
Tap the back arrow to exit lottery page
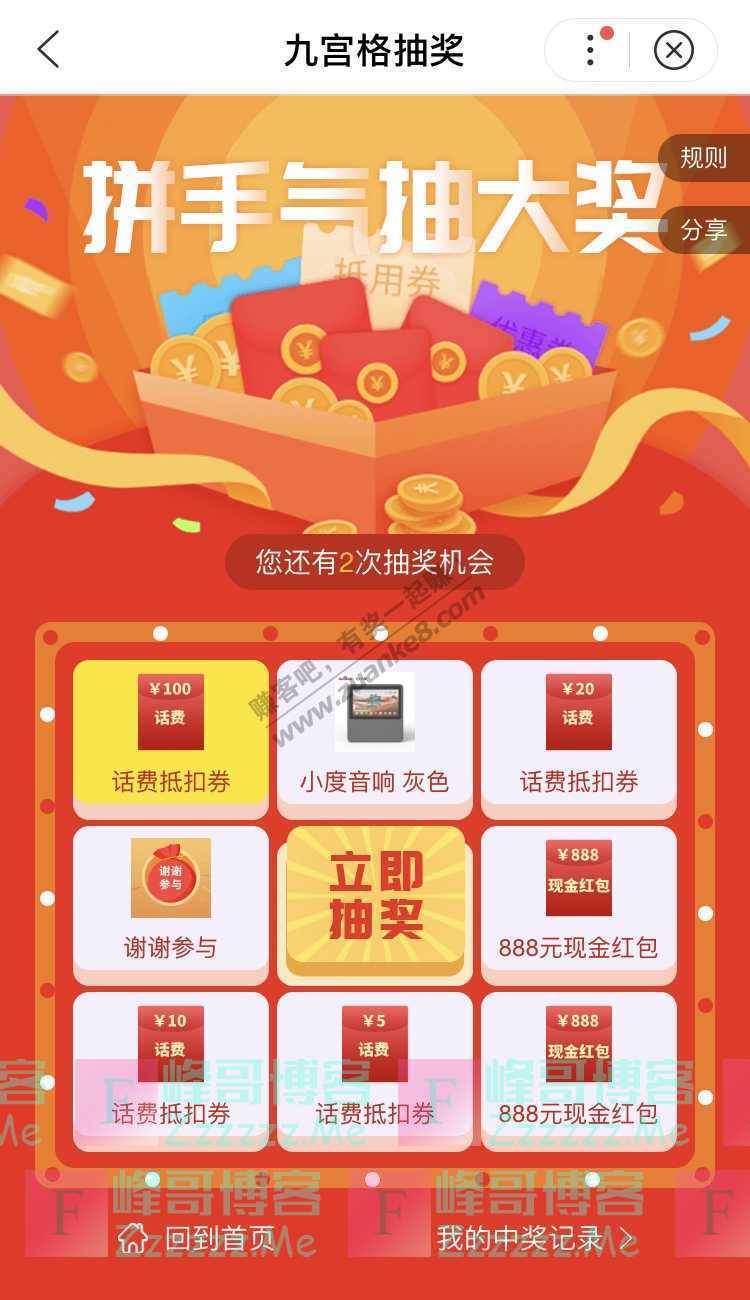(48, 50)
